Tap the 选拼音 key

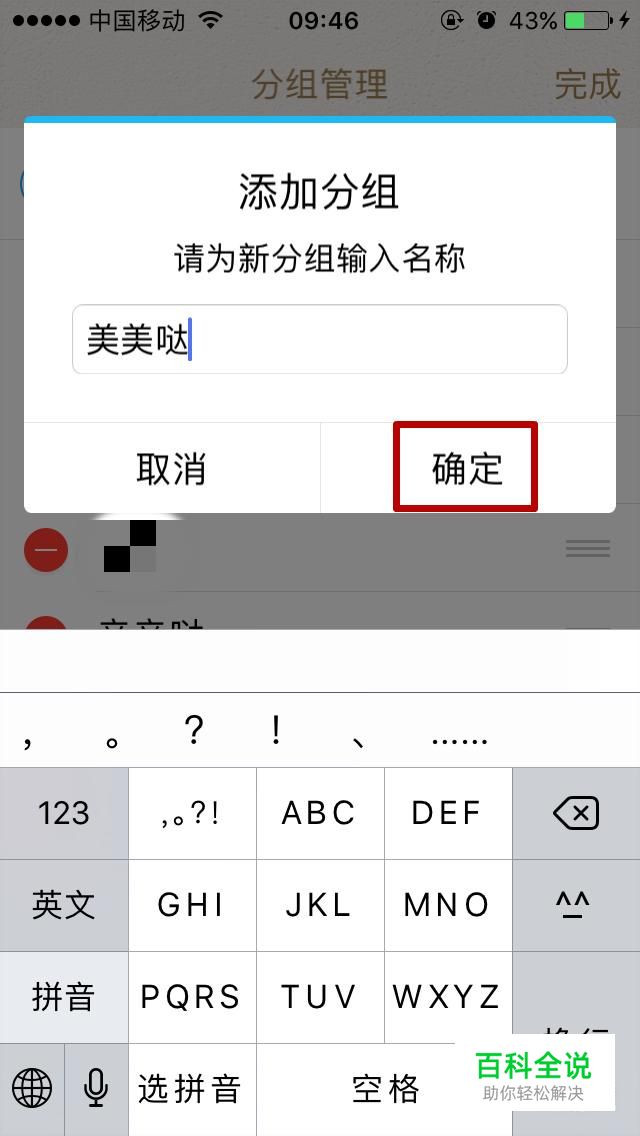tap(192, 1090)
